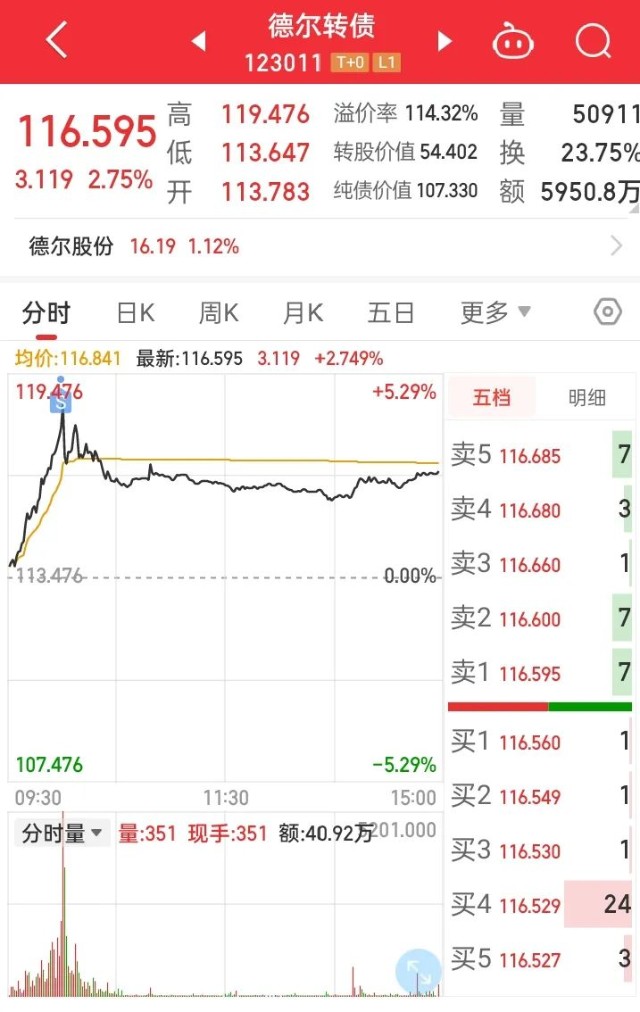Switch to the next security
Viewport: 640px width, 1012px height.
[x=445, y=41]
